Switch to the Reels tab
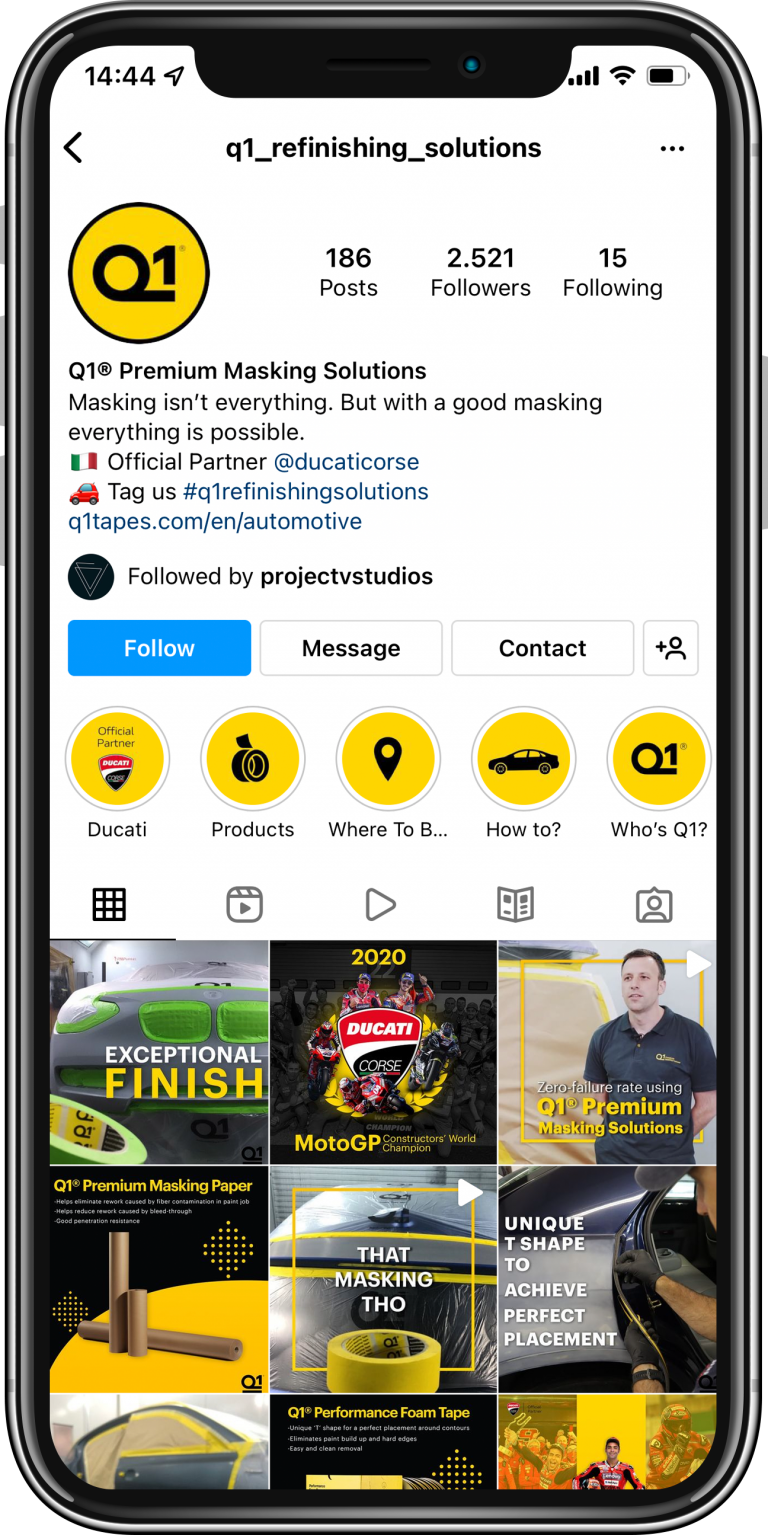The height and width of the screenshot is (1535, 768). [x=244, y=905]
